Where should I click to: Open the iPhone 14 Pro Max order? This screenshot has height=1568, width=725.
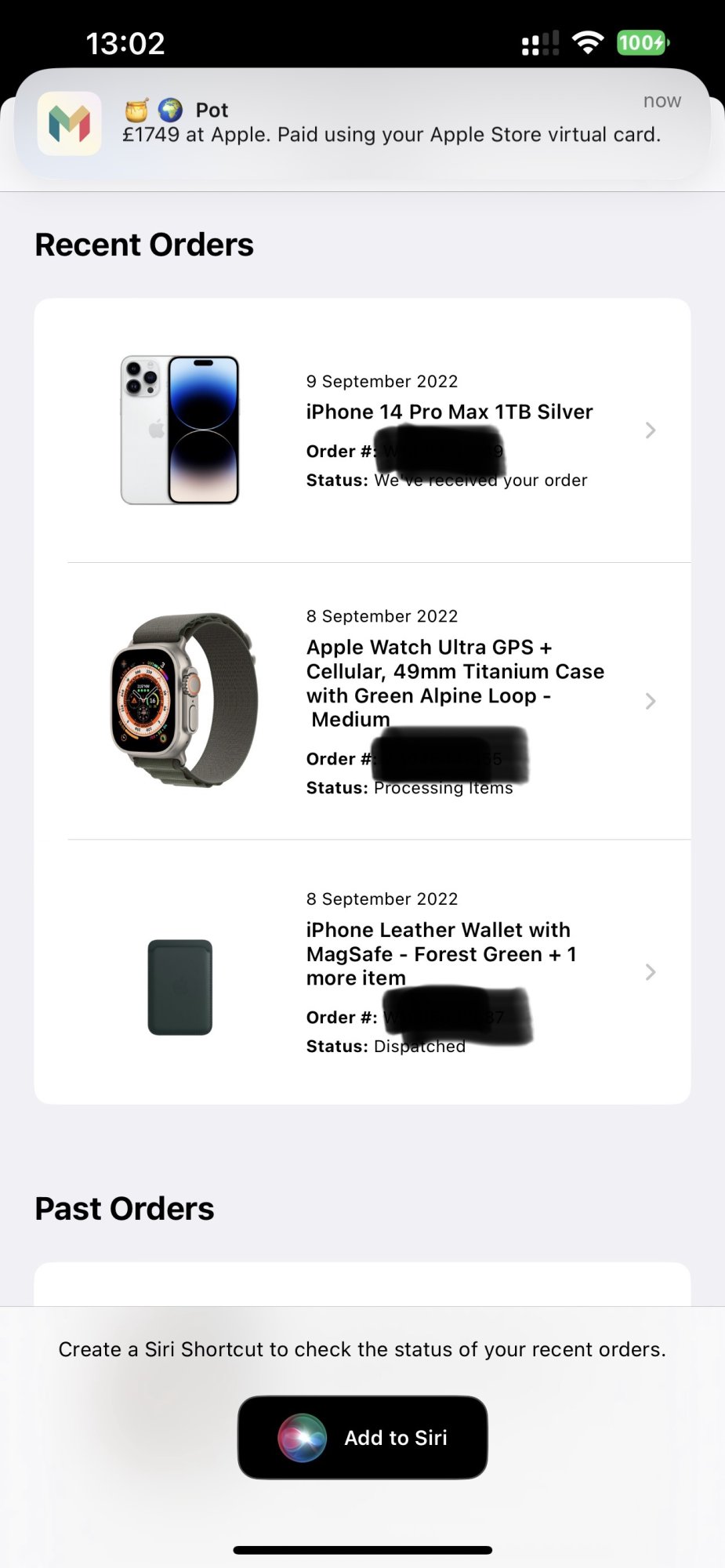448,430
